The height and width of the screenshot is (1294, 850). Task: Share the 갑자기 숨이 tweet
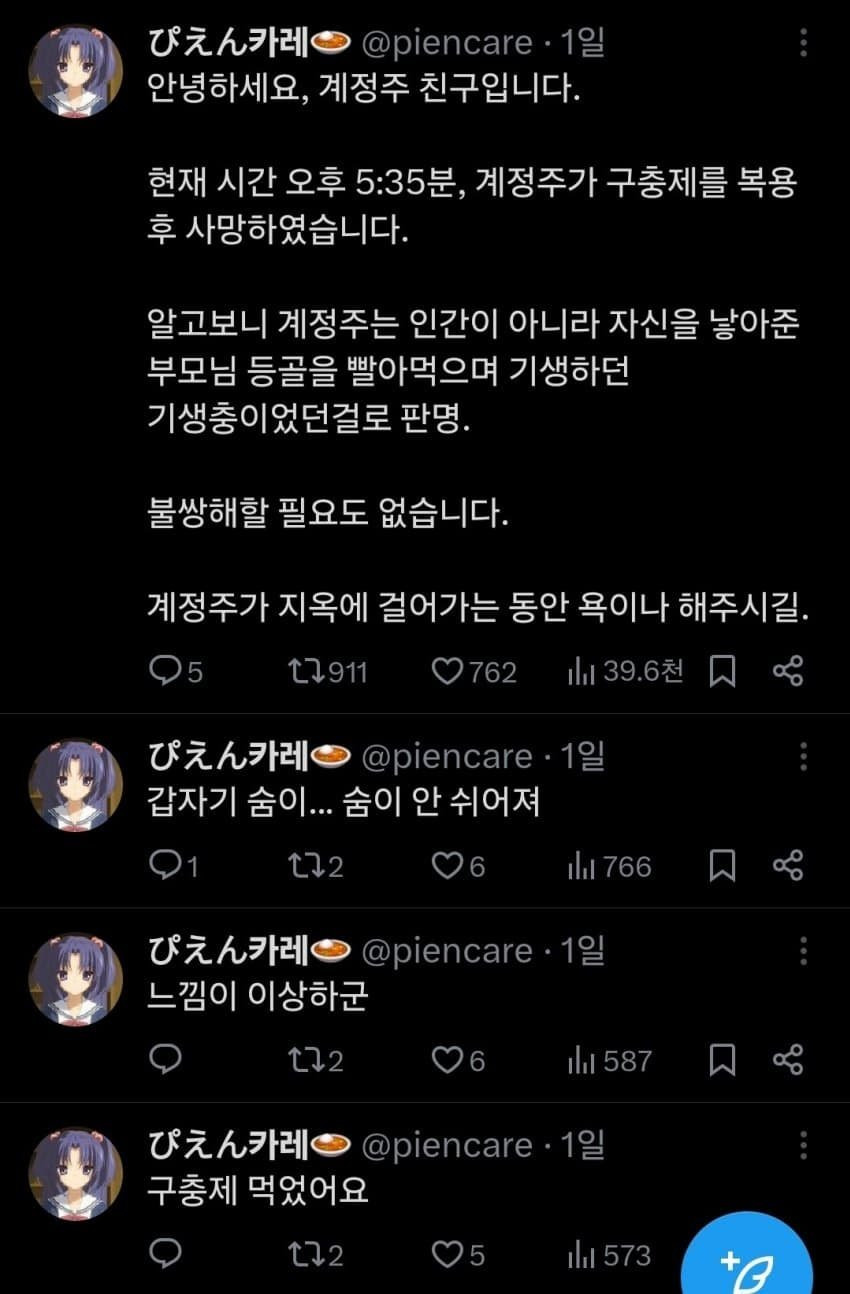[789, 866]
